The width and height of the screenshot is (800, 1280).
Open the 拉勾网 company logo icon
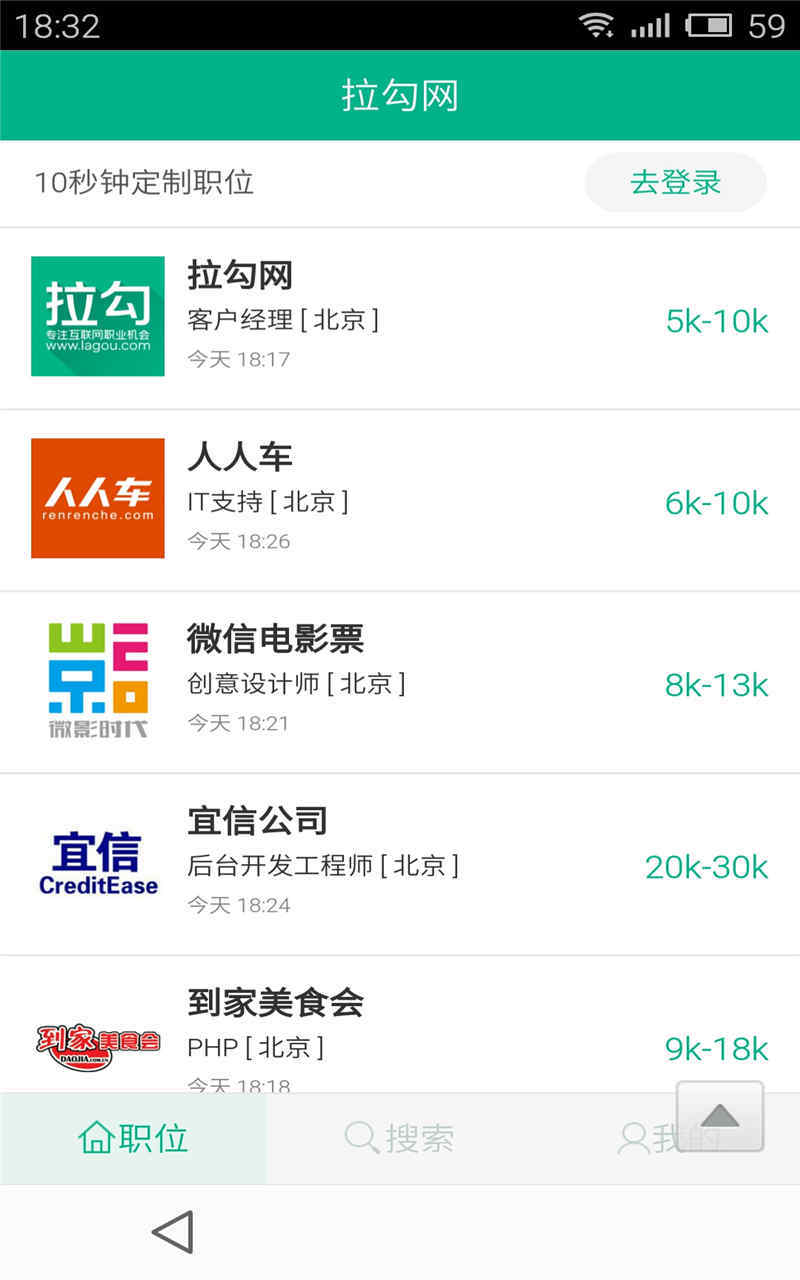click(97, 316)
